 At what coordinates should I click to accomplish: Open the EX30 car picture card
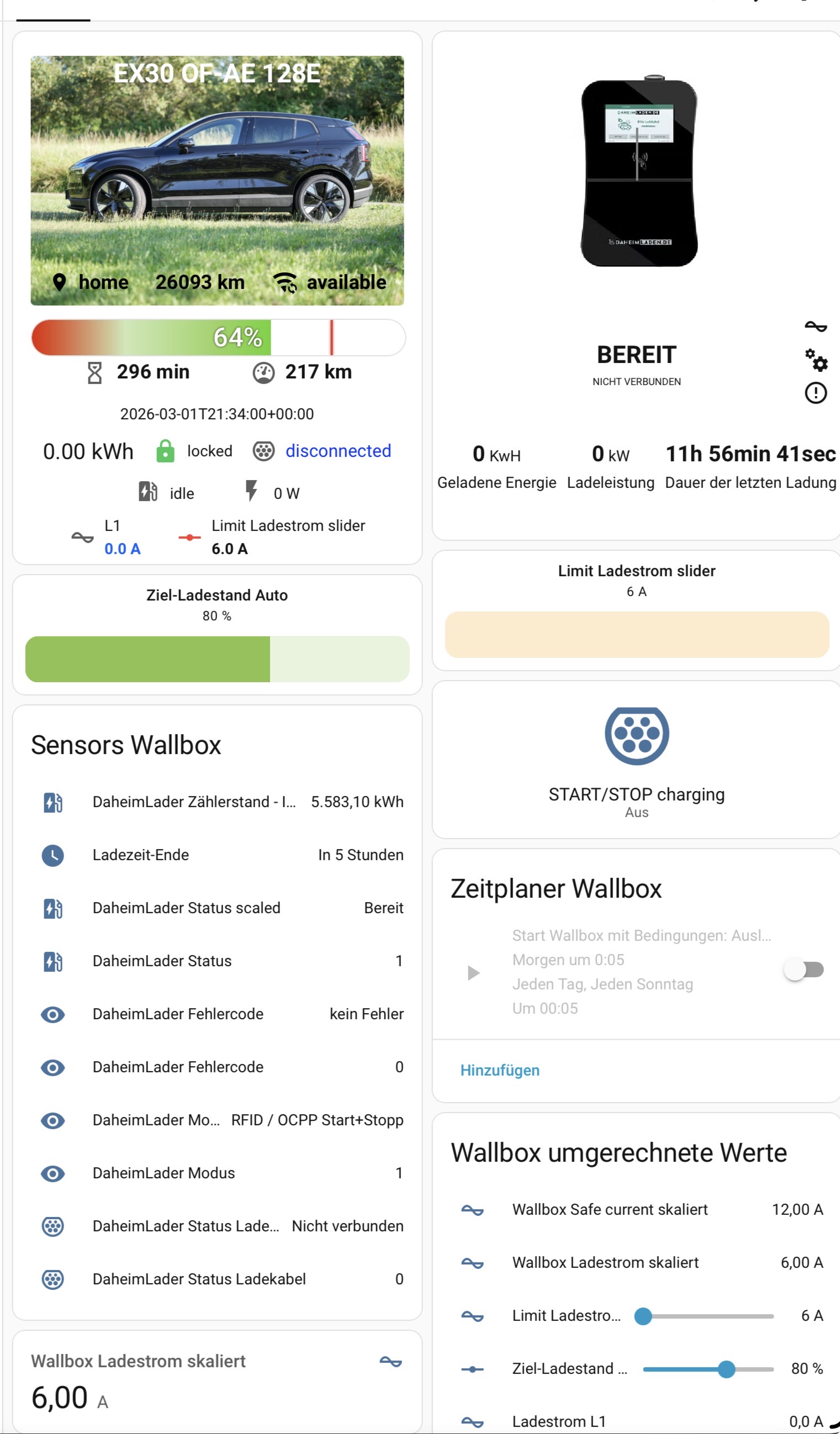click(x=217, y=181)
